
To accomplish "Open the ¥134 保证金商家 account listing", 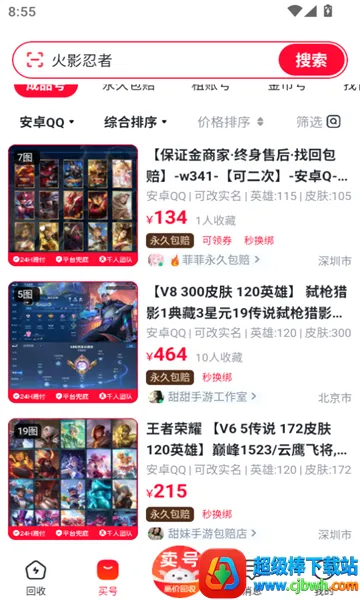I will click(x=180, y=205).
